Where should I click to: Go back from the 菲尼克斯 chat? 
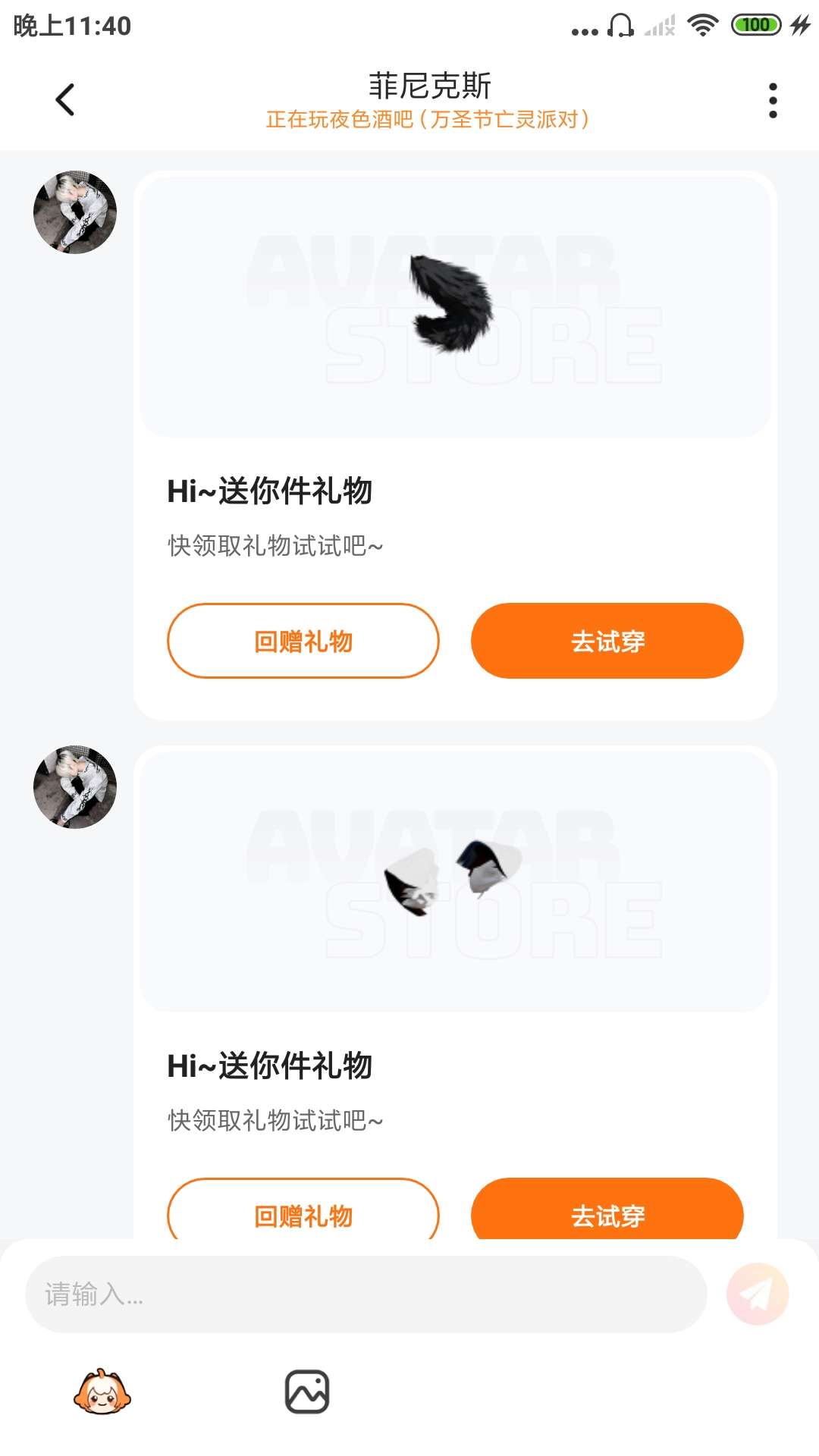[x=65, y=99]
